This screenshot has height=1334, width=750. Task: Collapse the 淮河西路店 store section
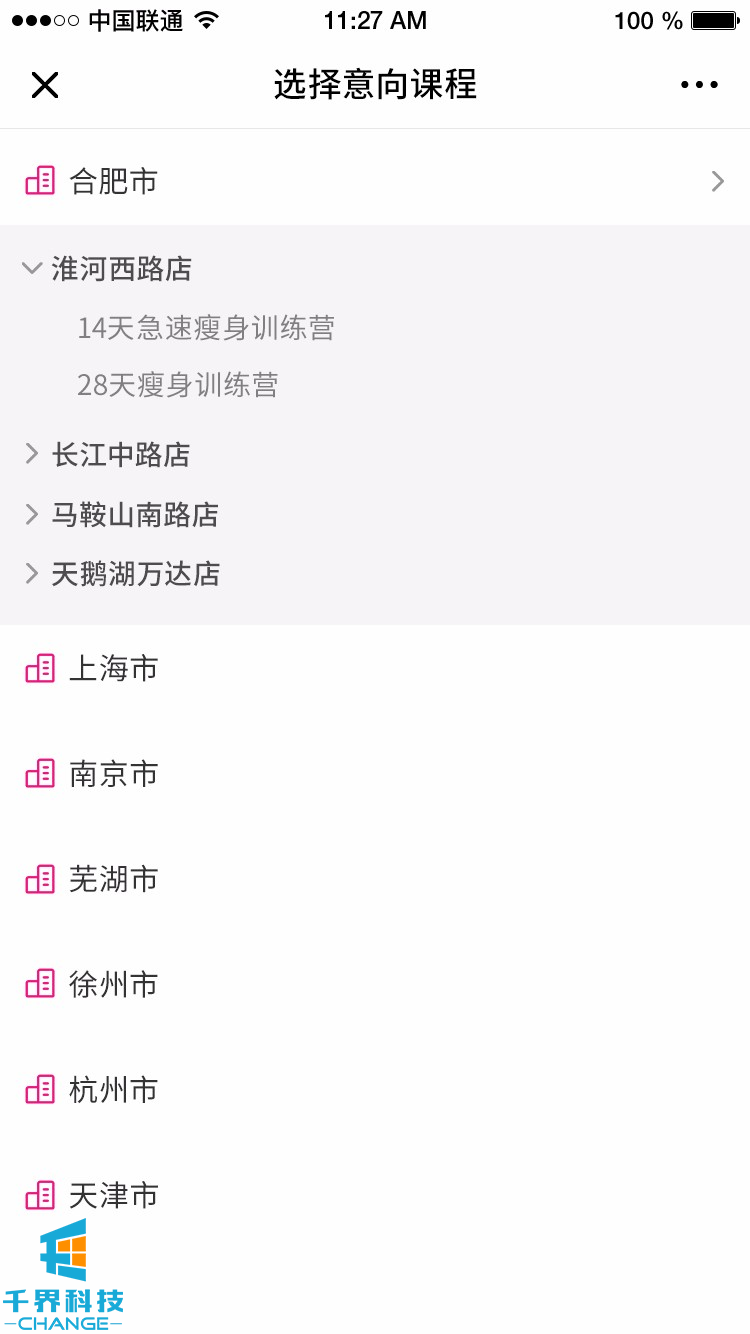120,269
